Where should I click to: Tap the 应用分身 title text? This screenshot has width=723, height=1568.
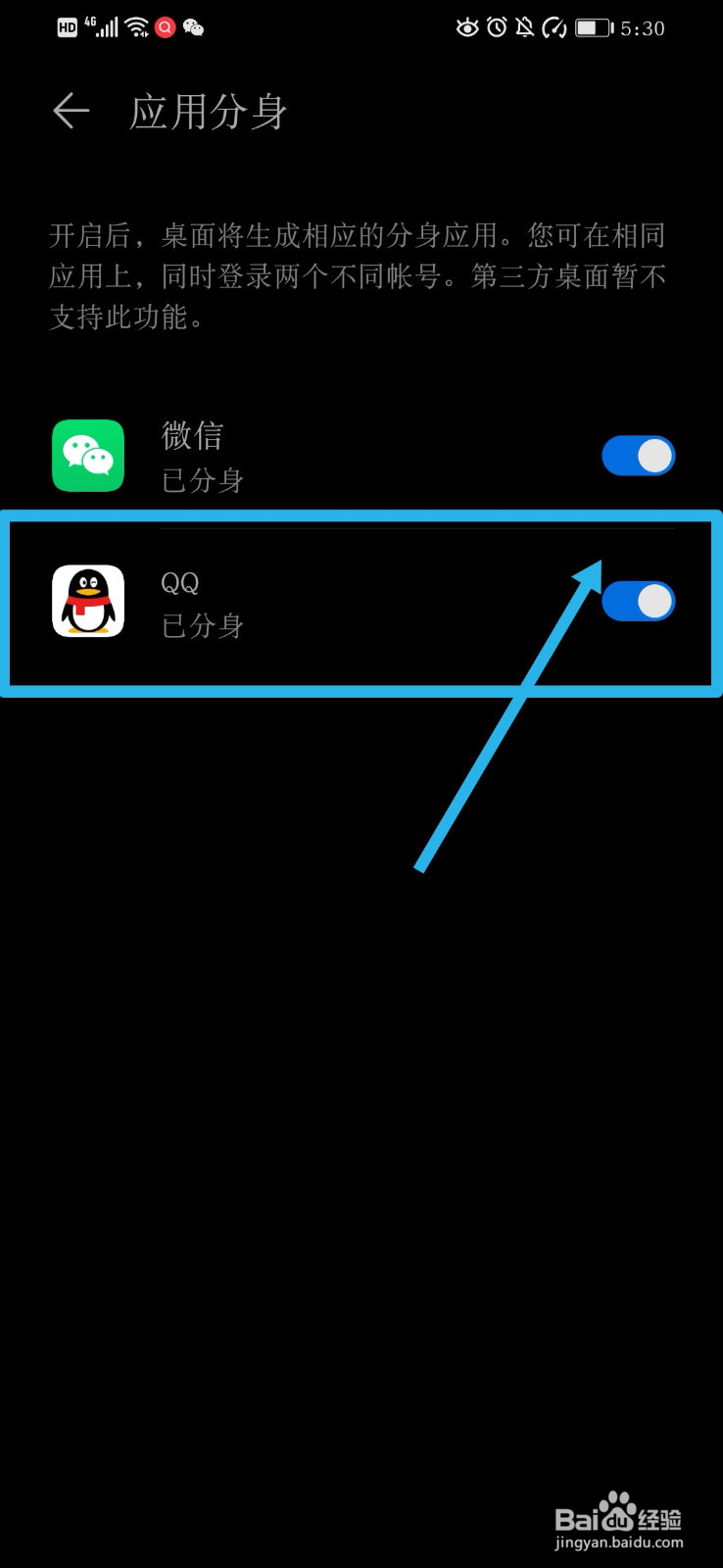click(208, 112)
